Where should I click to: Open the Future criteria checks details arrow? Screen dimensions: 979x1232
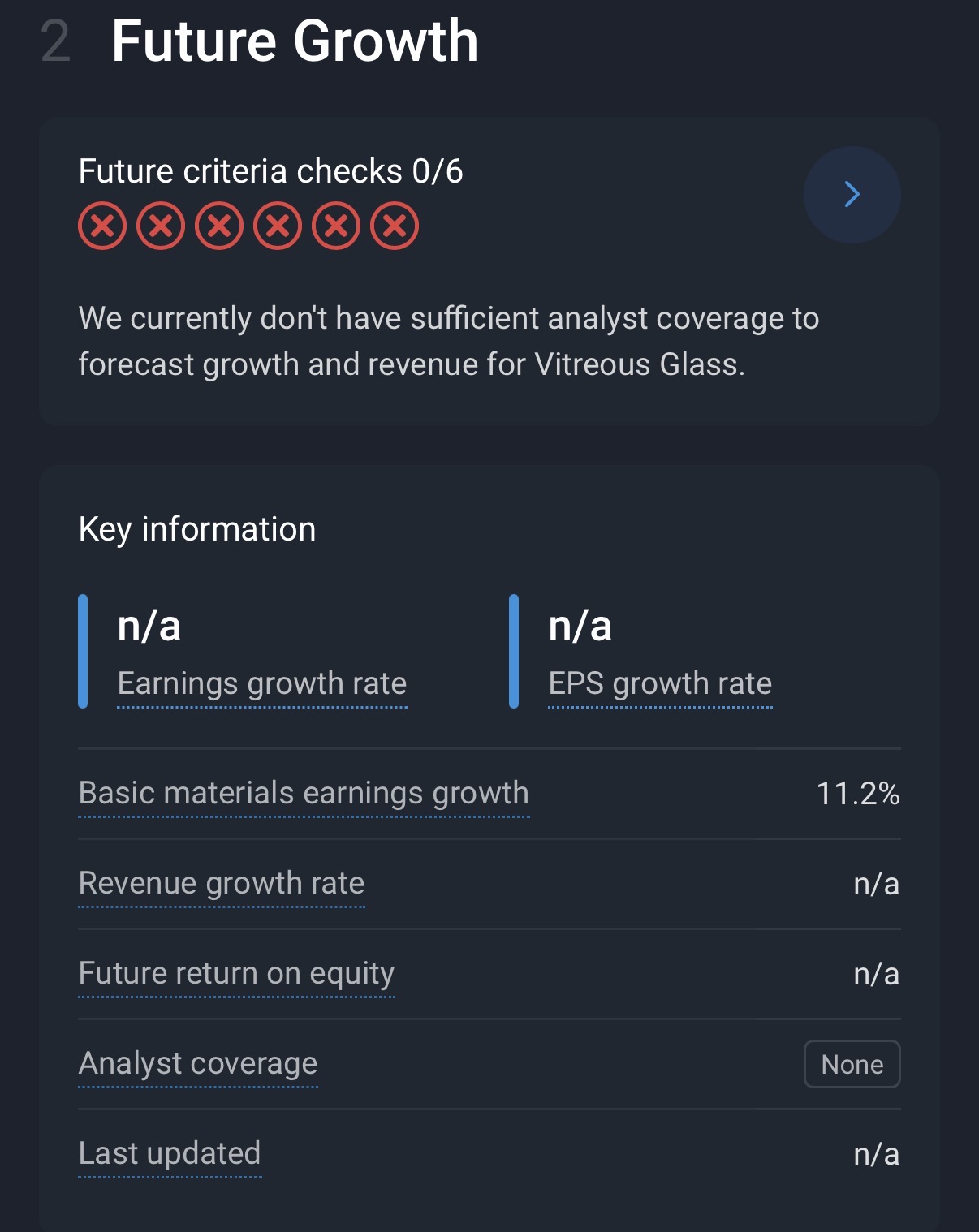tap(852, 195)
